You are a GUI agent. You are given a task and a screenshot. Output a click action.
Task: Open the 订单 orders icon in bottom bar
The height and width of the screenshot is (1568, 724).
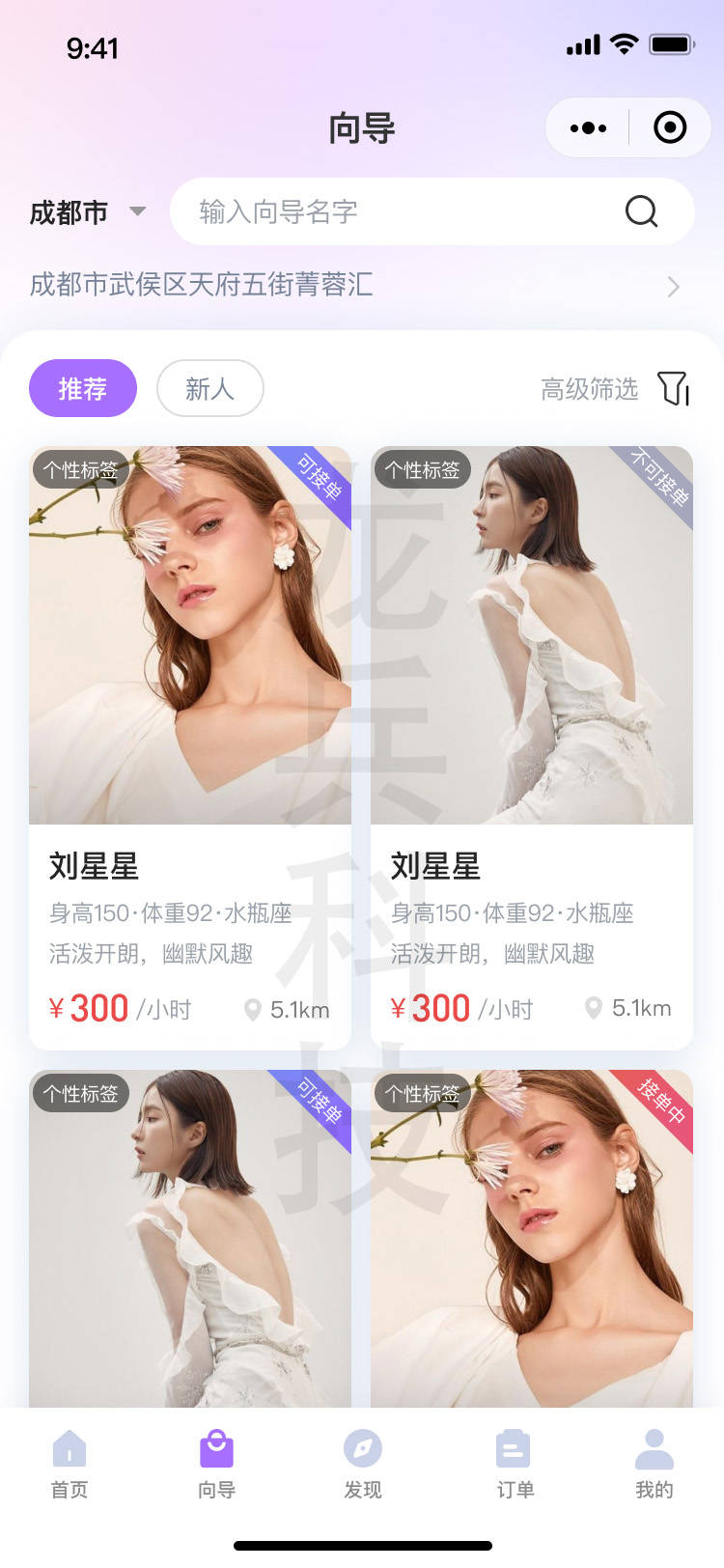[x=512, y=1449]
